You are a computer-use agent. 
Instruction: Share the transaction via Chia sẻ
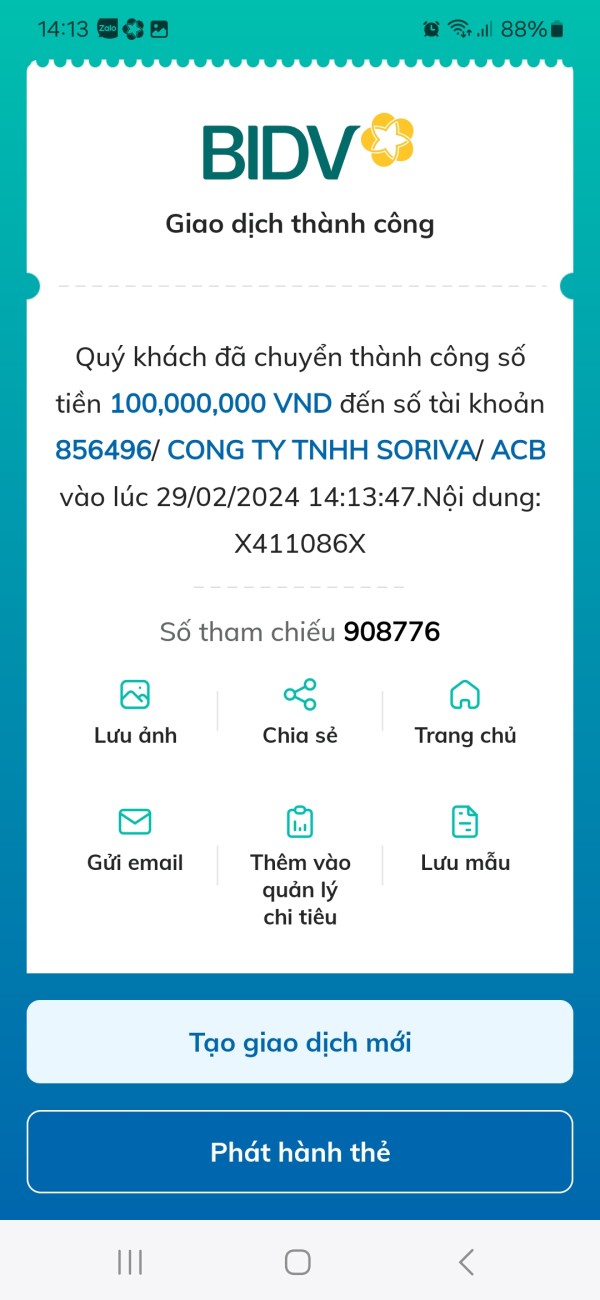coord(300,712)
